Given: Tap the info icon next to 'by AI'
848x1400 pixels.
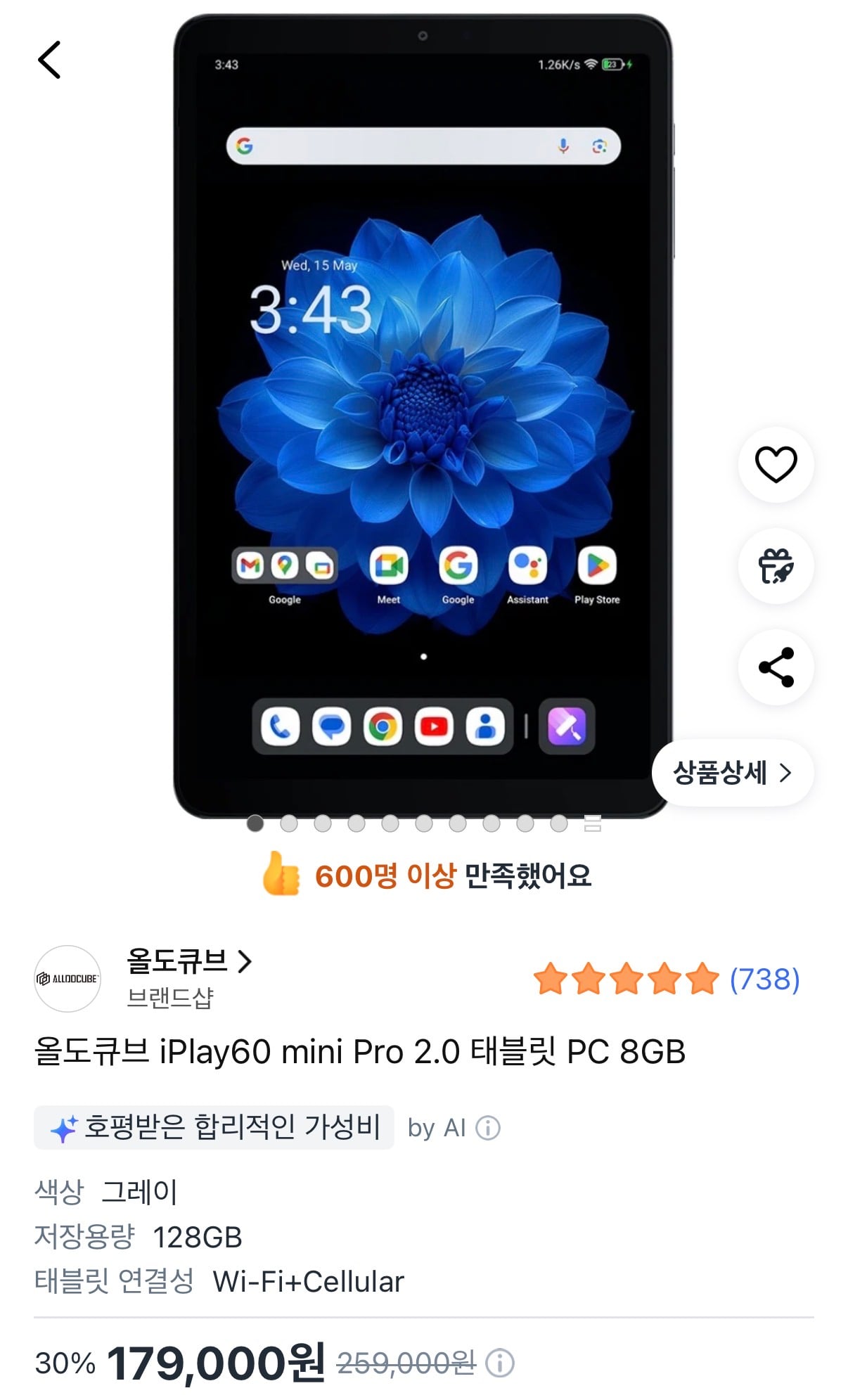Looking at the screenshot, I should 489,1126.
